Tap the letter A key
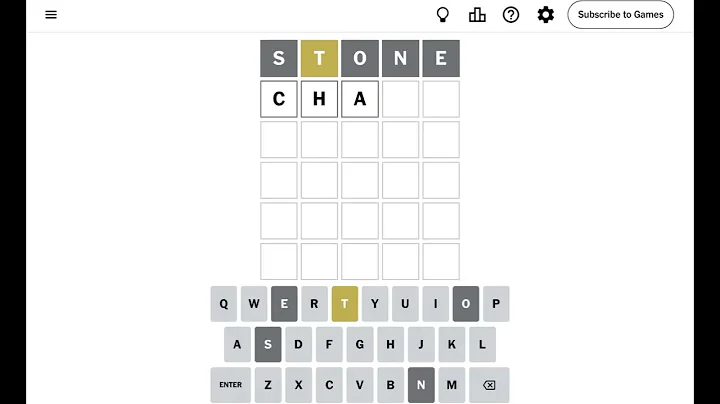Image resolution: width=720 pixels, height=404 pixels. click(x=237, y=344)
